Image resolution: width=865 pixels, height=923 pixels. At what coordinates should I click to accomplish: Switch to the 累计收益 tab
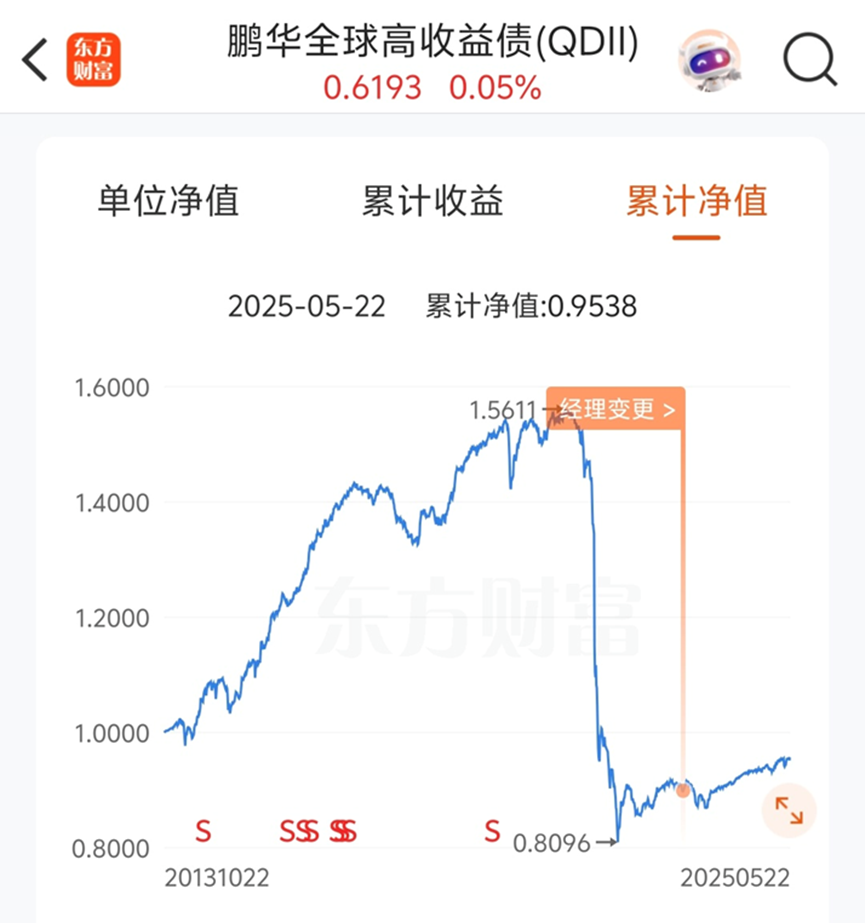(x=434, y=202)
